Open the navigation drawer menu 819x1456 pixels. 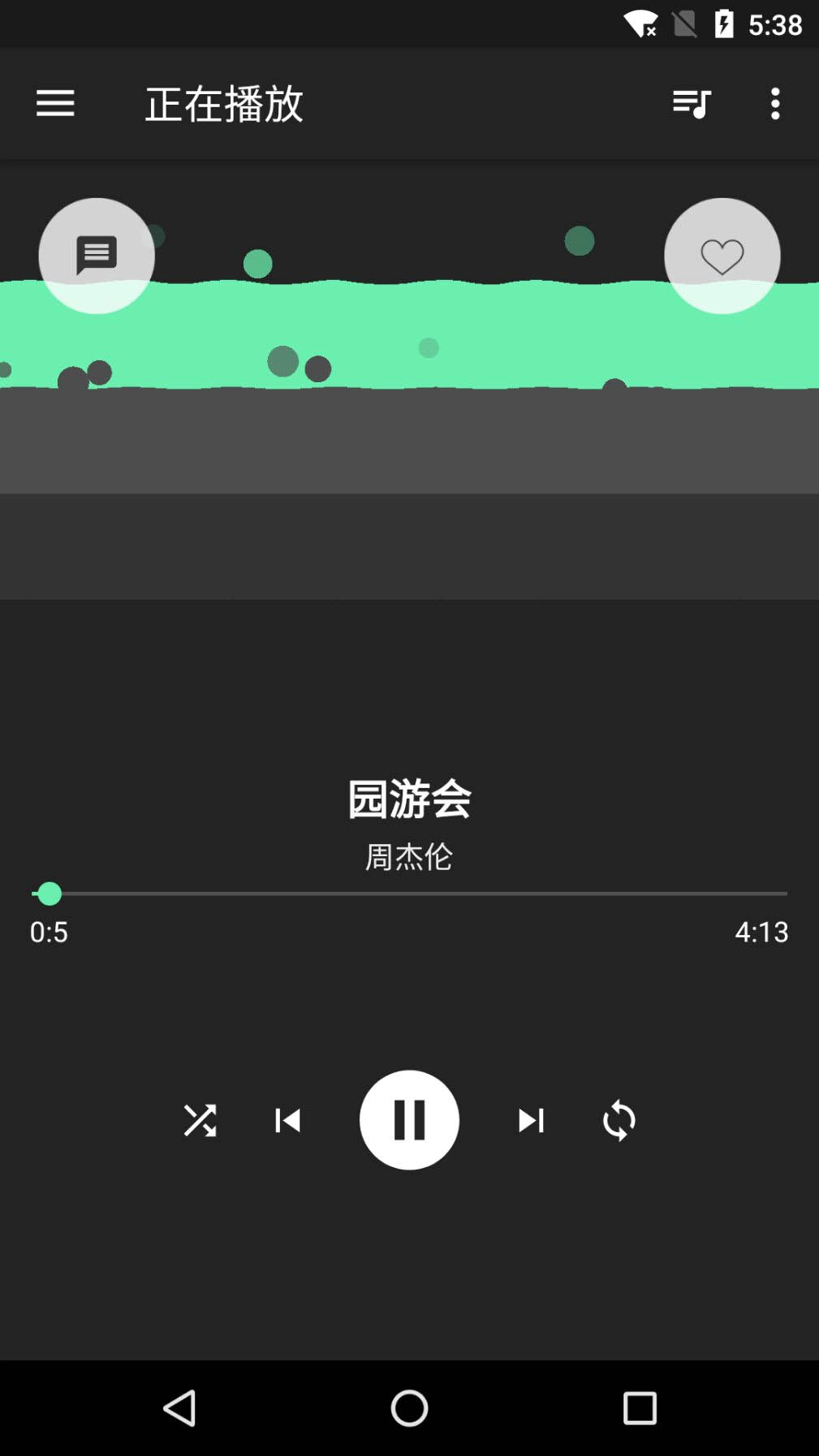(55, 105)
